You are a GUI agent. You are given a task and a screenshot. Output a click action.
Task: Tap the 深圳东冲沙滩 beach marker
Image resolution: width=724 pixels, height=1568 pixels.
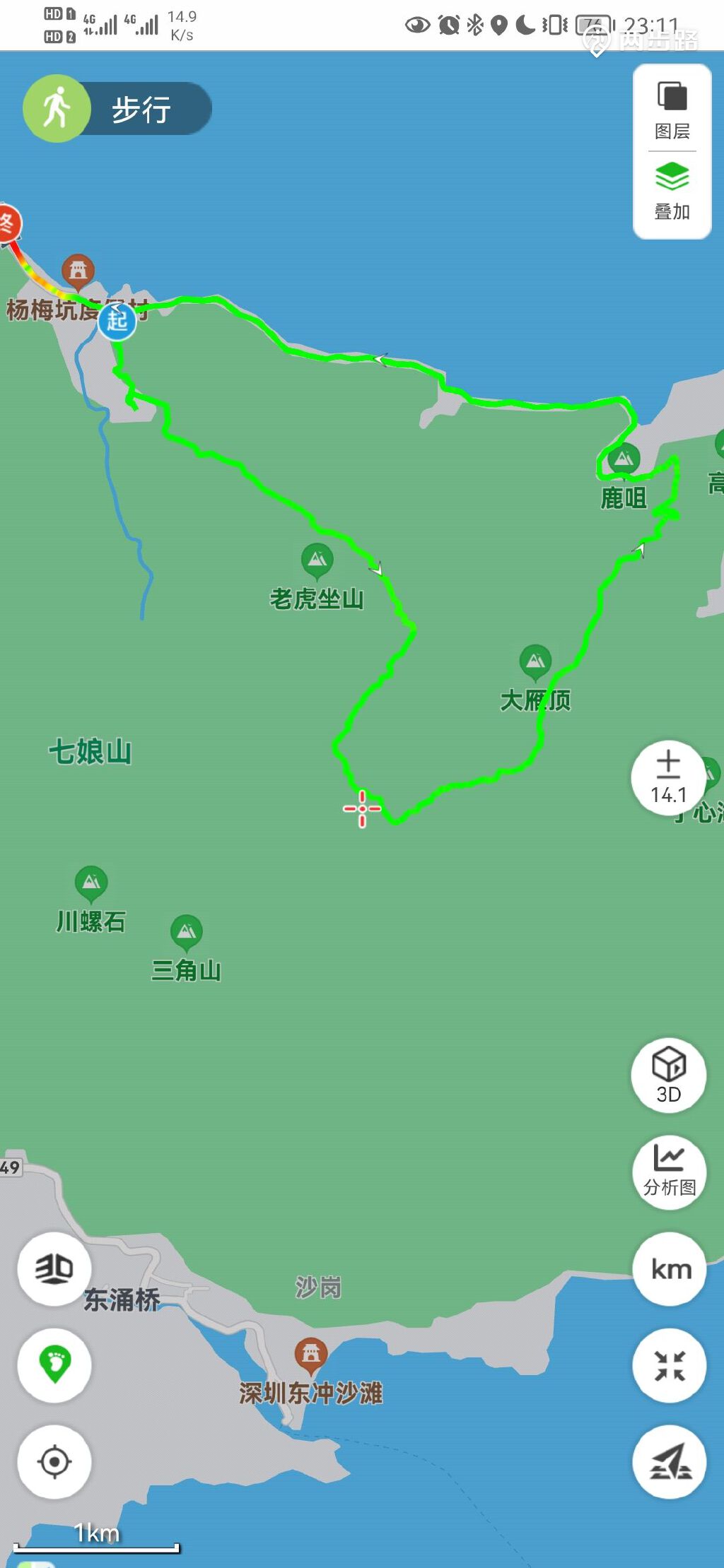coord(311,1351)
